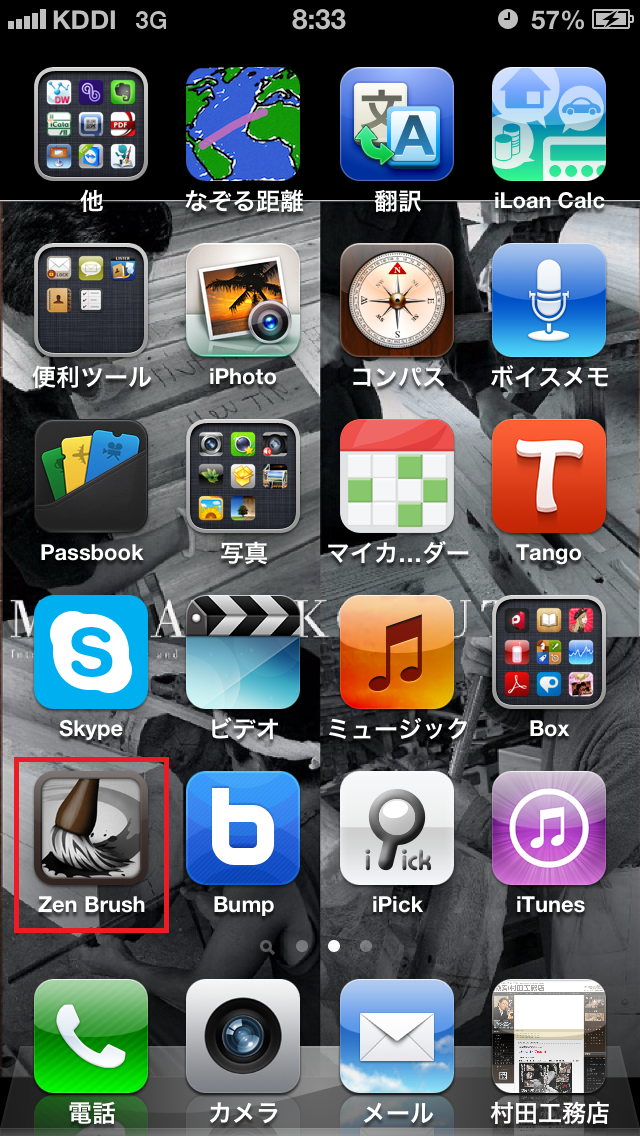Open the なぞる距離 app
This screenshot has height=1136, width=640.
point(243,124)
